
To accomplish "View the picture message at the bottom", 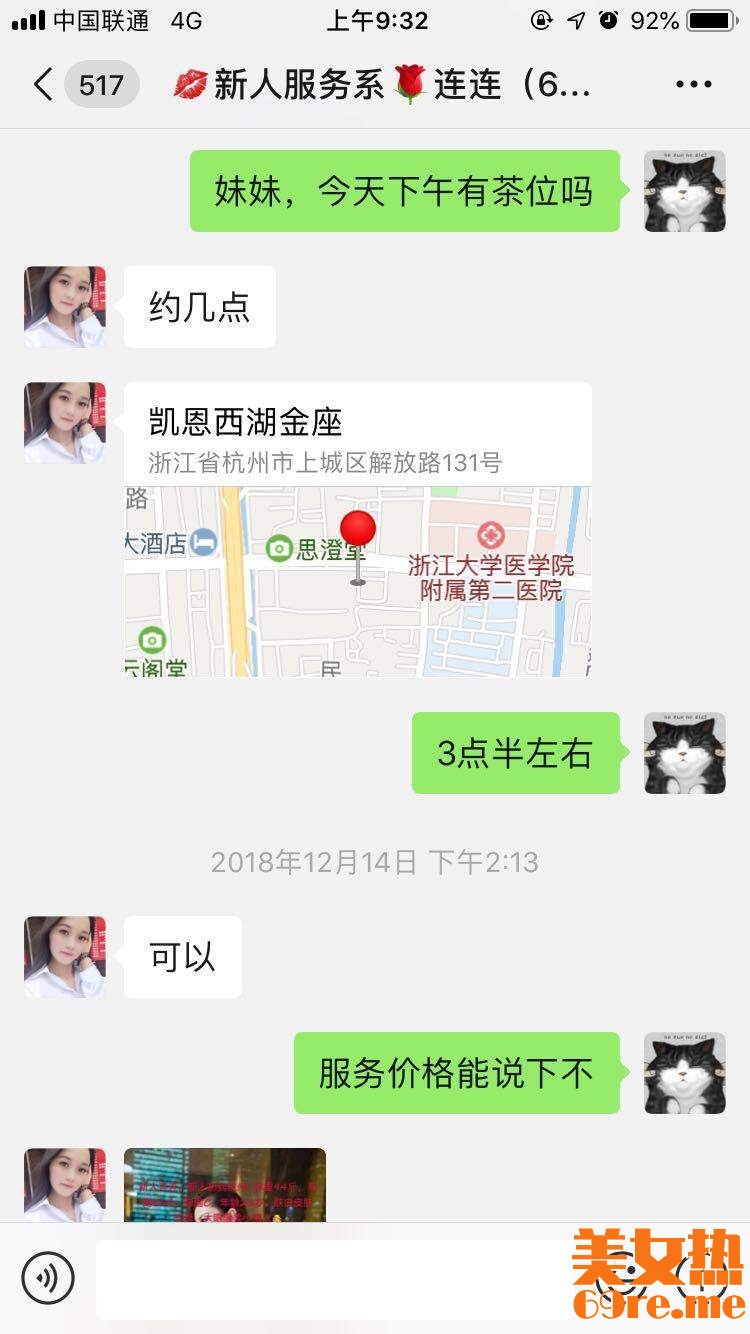I will (225, 1185).
